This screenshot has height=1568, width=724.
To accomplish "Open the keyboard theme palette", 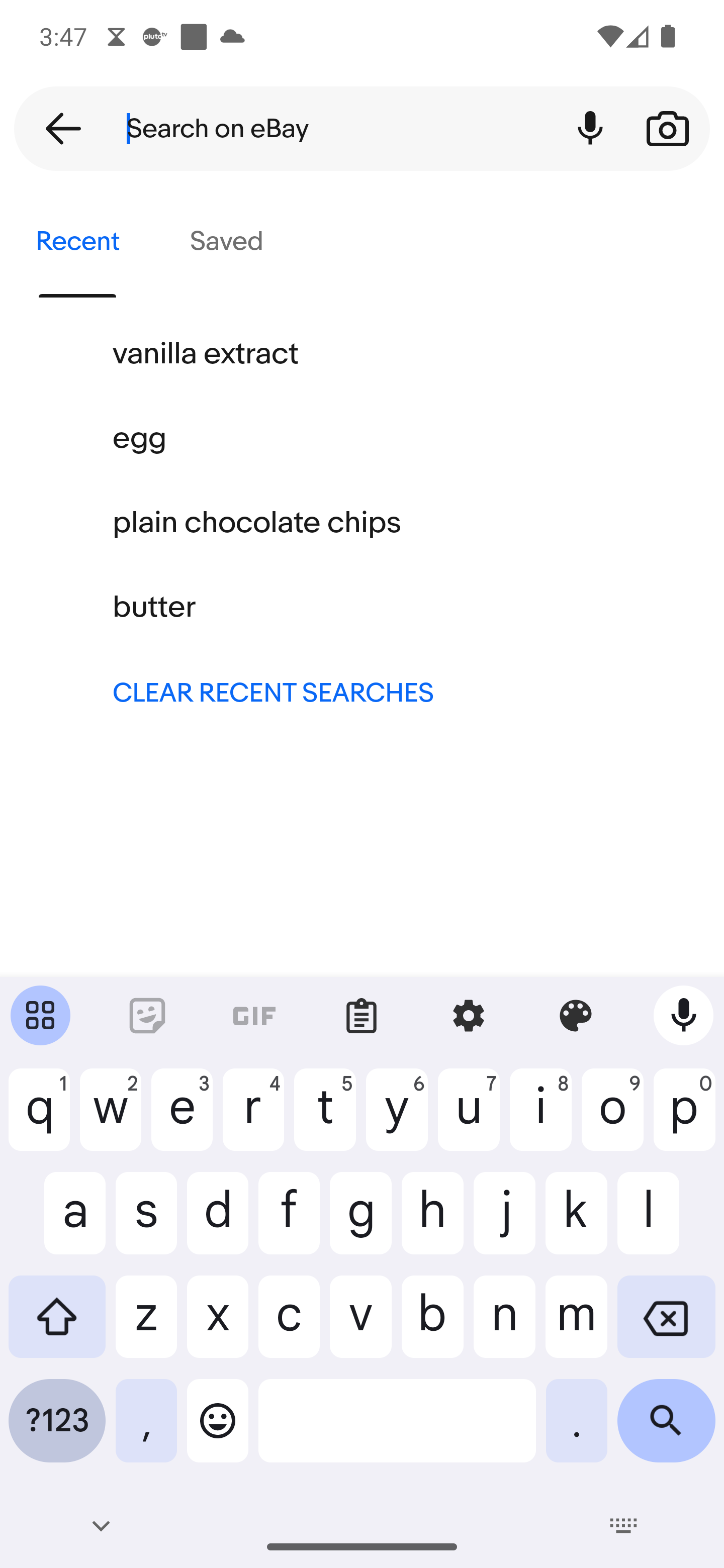I will tap(575, 1015).
